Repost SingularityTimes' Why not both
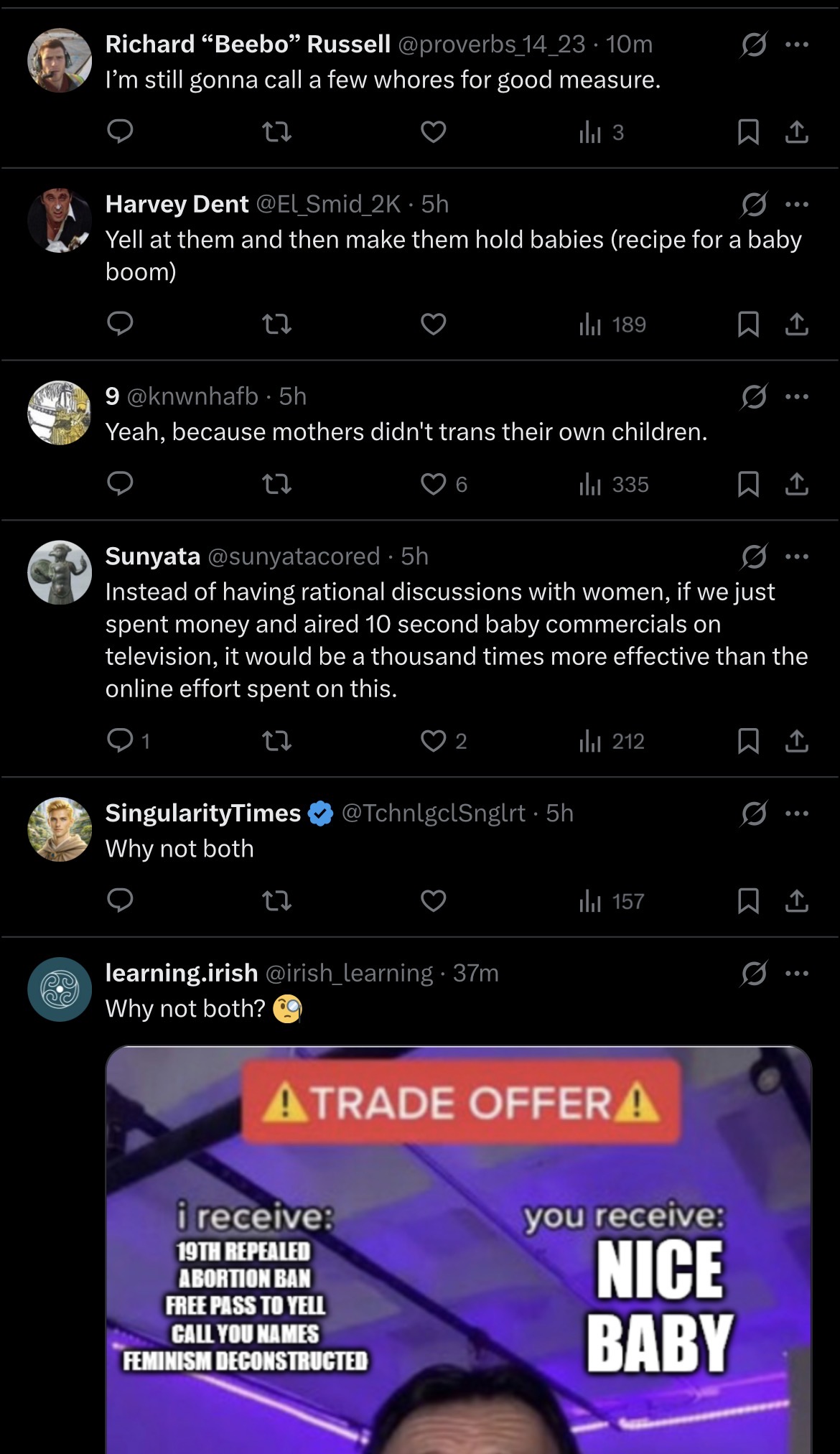The height and width of the screenshot is (1454, 840). point(276,900)
